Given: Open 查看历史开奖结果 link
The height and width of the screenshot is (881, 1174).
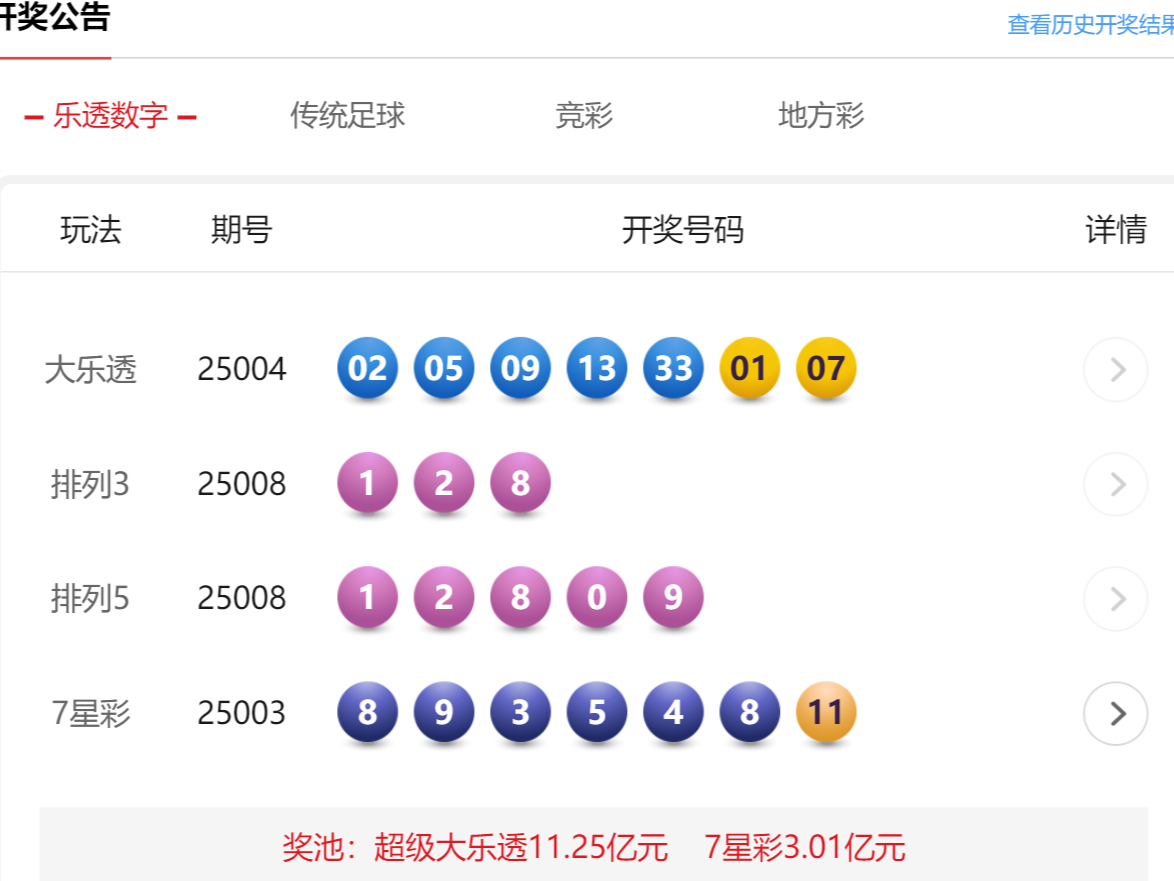Looking at the screenshot, I should (1090, 24).
